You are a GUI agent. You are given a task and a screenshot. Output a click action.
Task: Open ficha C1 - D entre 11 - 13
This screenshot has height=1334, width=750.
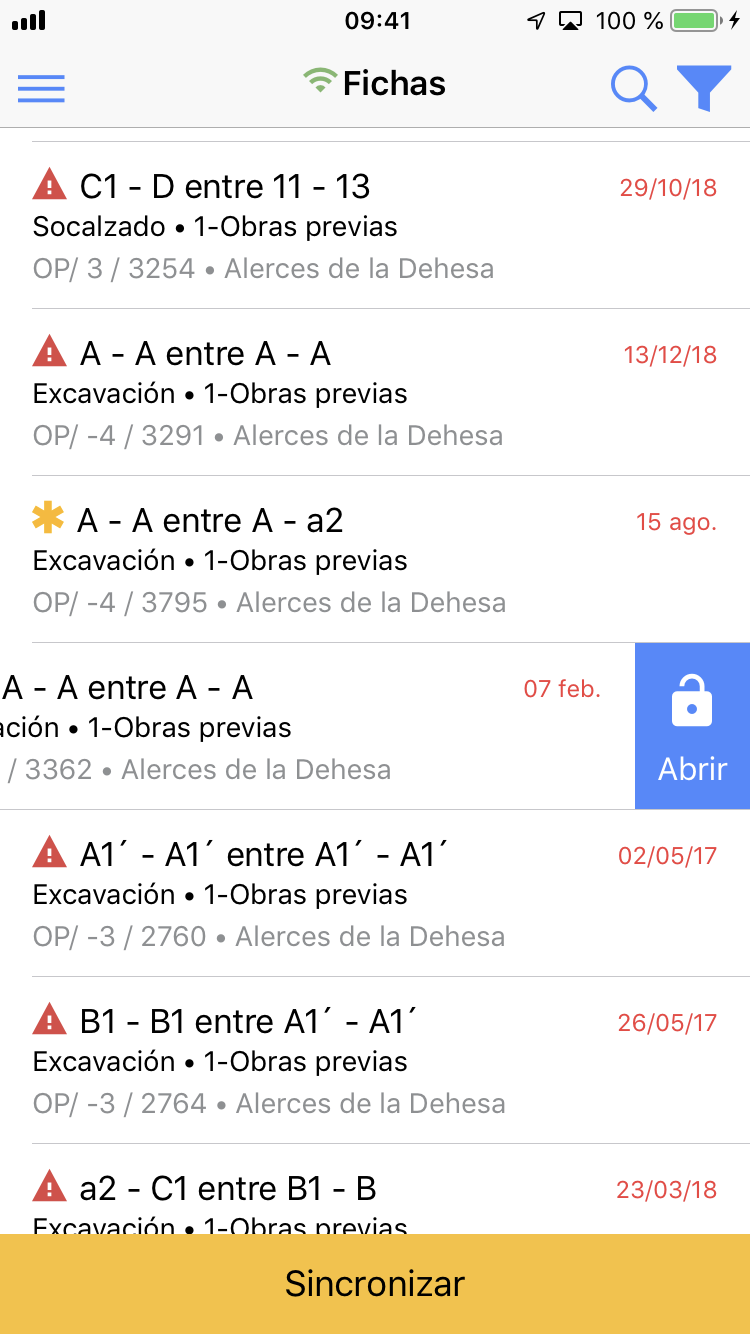(375, 226)
